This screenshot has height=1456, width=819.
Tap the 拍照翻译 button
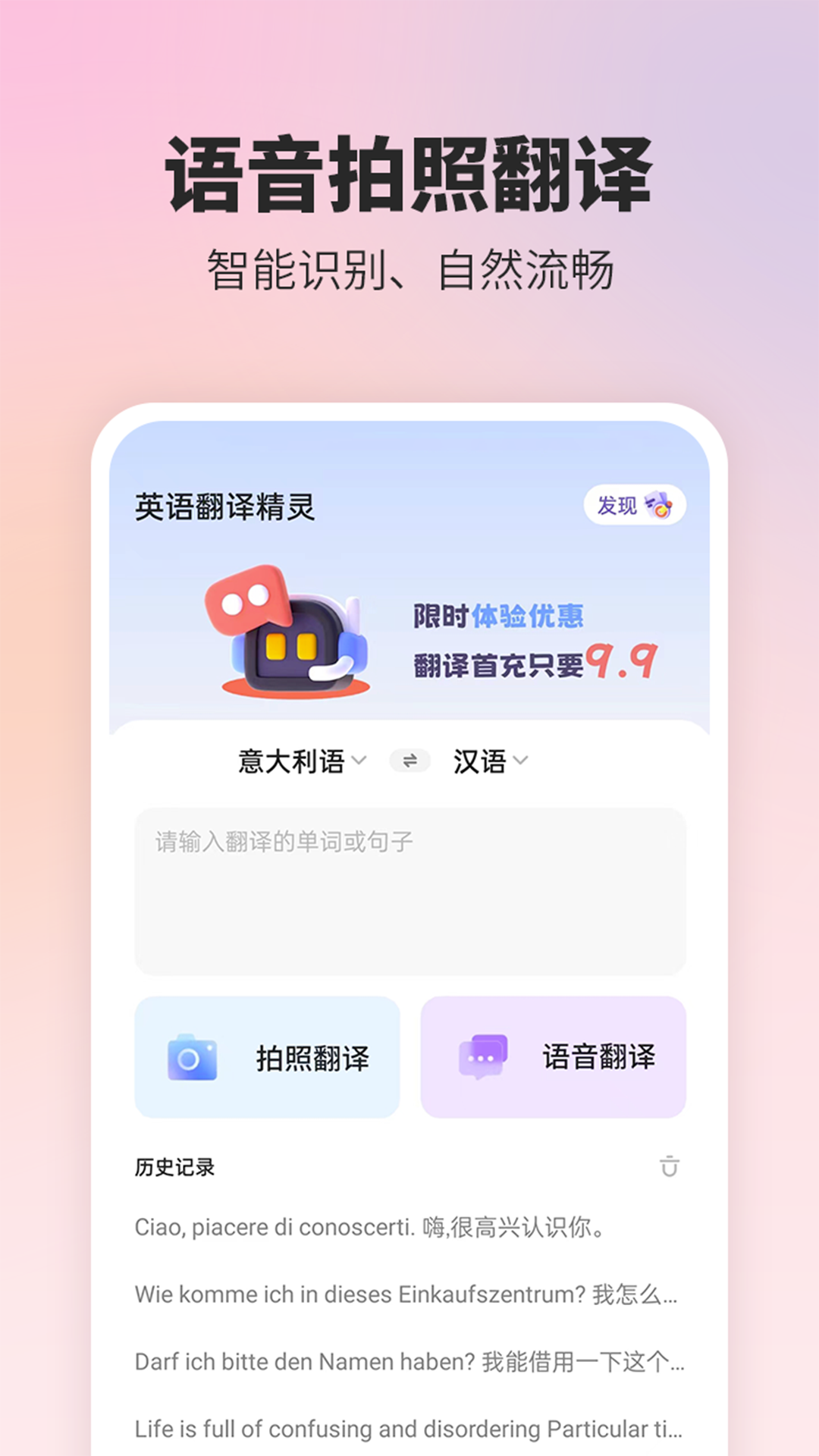click(267, 1056)
